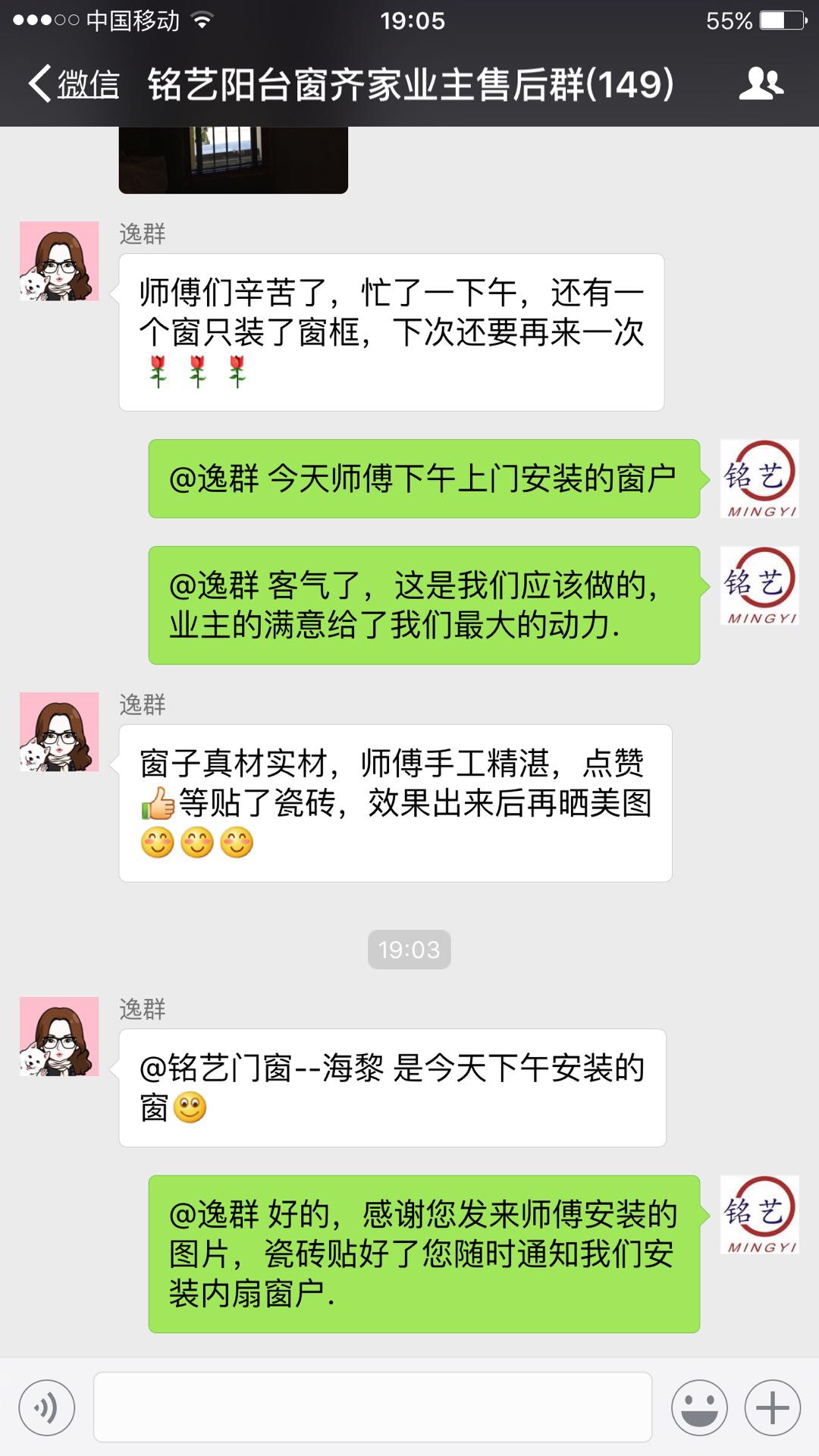Screen dimensions: 819x1456
Task: Open the 铭艺 avatar beside the 客气了 message
Action: point(759,585)
